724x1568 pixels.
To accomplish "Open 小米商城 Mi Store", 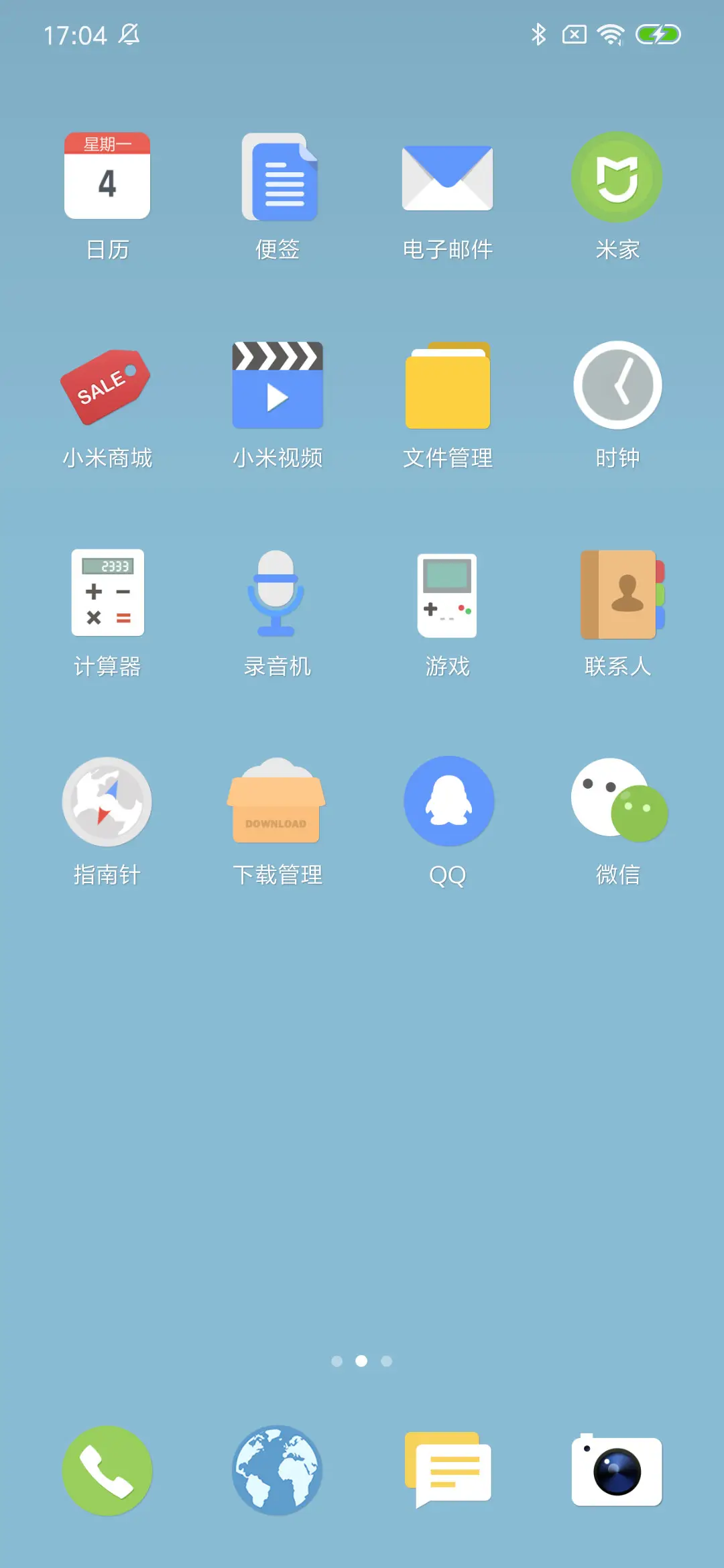I will click(107, 385).
